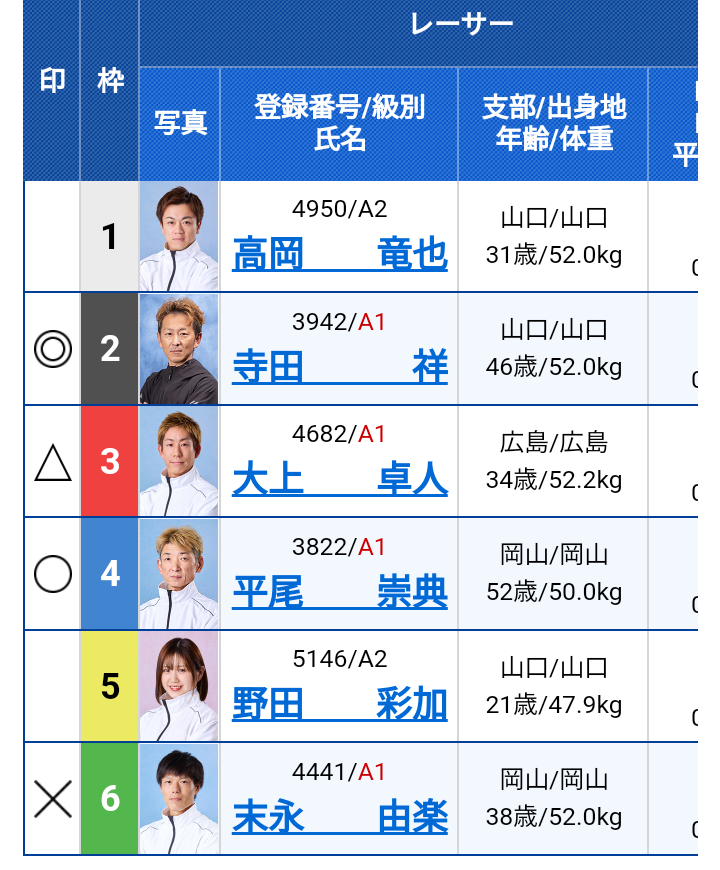
Task: Open racer profile link 平尾 崇典
Action: pyautogui.click(x=340, y=593)
